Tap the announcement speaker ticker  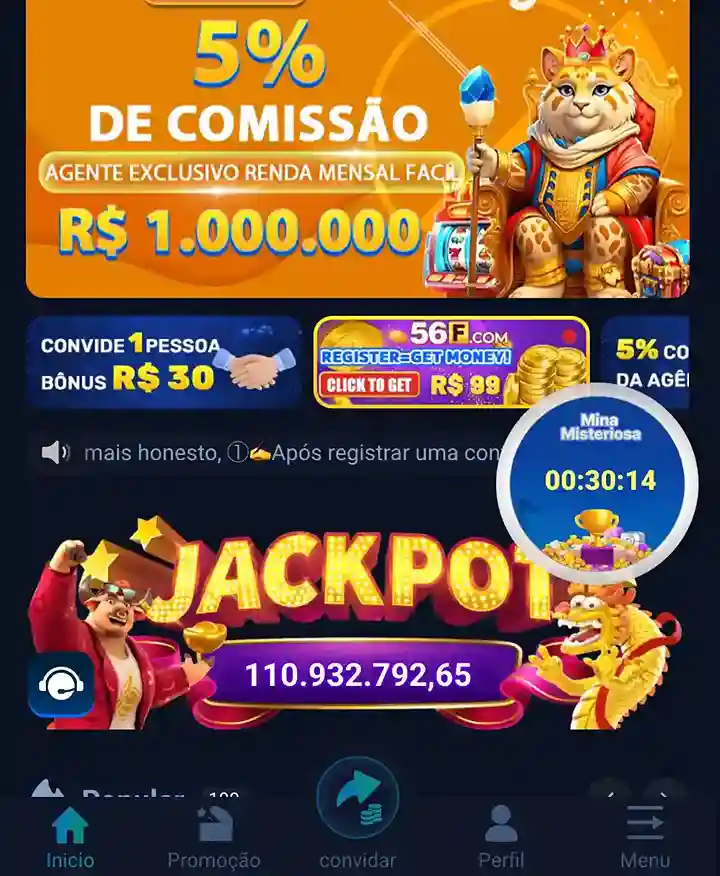coord(270,453)
